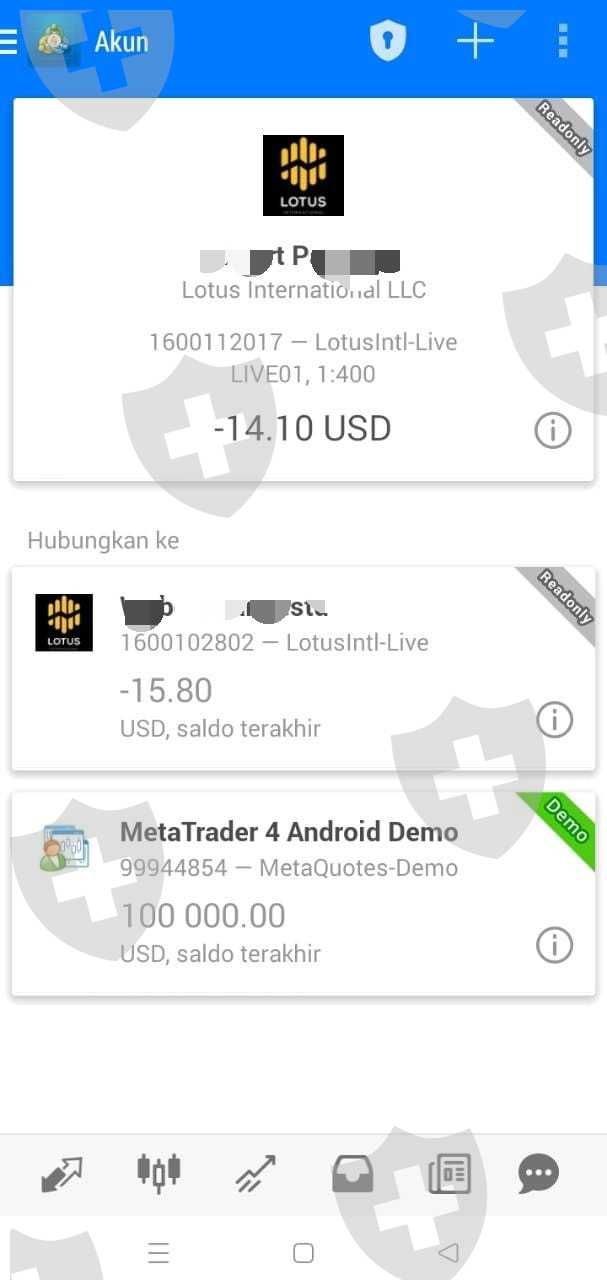Go back using system back button
This screenshot has height=1280, width=607.
point(448,1252)
